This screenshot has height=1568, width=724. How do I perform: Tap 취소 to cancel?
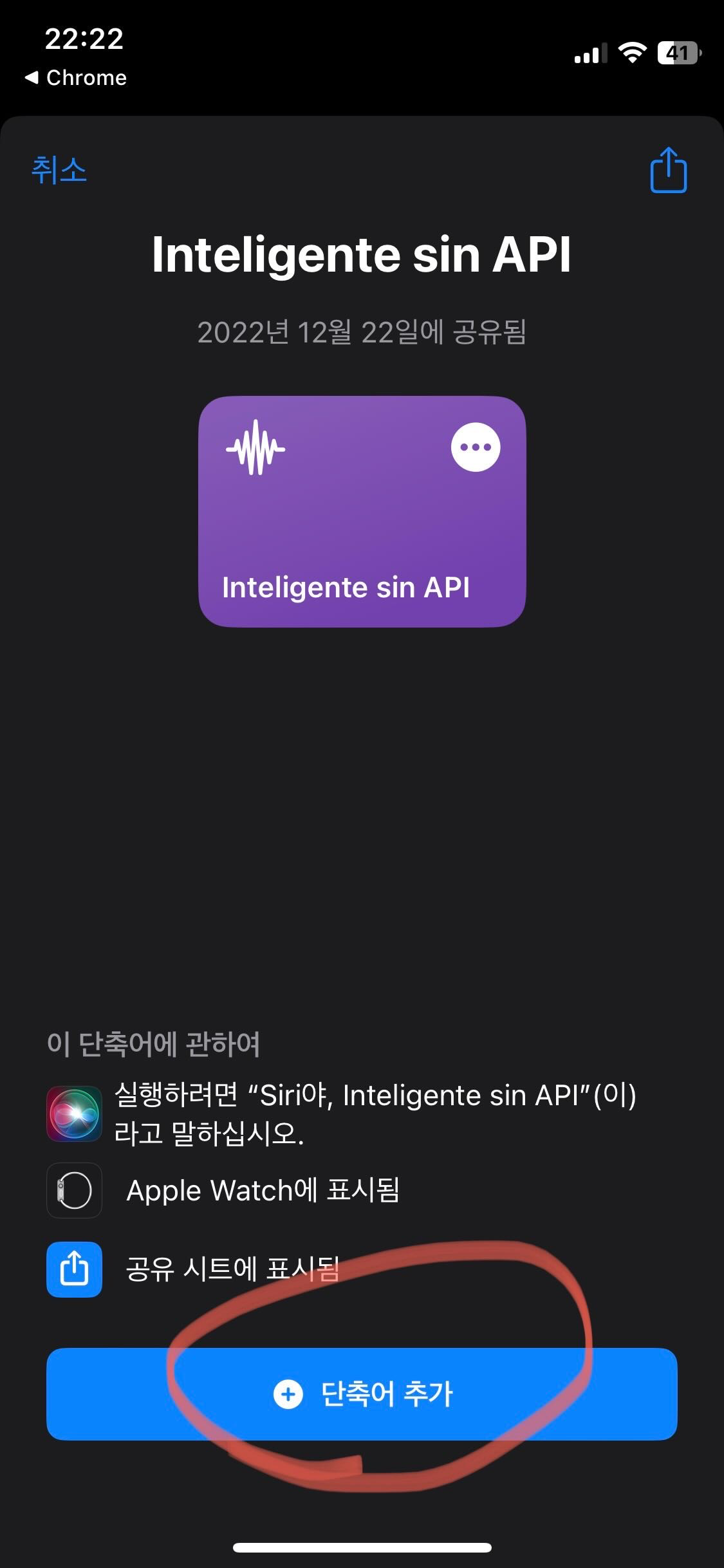[59, 171]
